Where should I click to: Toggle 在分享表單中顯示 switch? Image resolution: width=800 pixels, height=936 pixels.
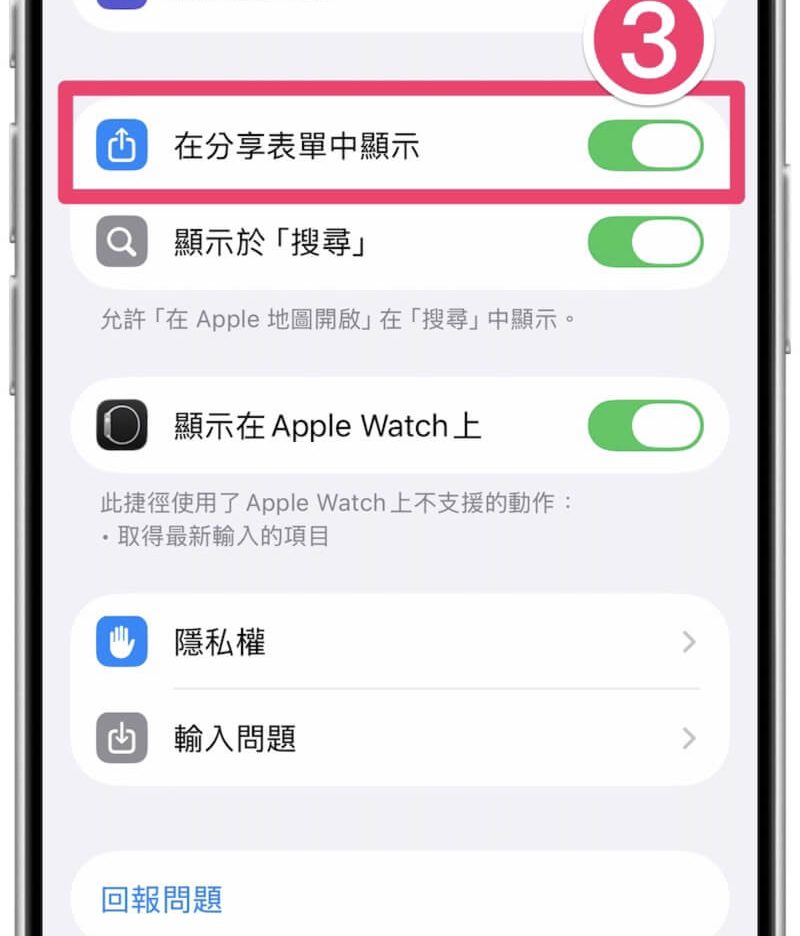[x=645, y=147]
